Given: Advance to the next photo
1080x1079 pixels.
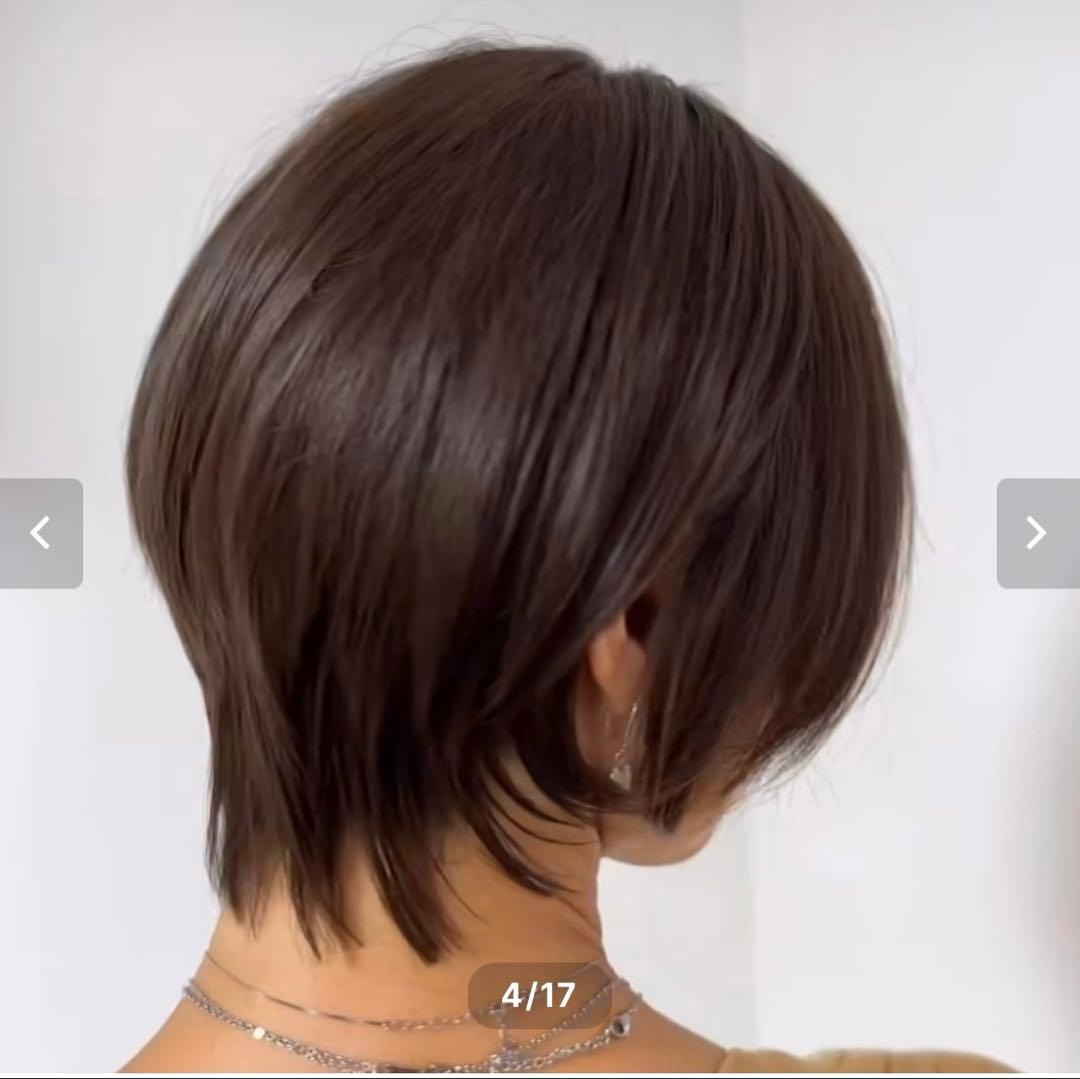Looking at the screenshot, I should (1037, 533).
